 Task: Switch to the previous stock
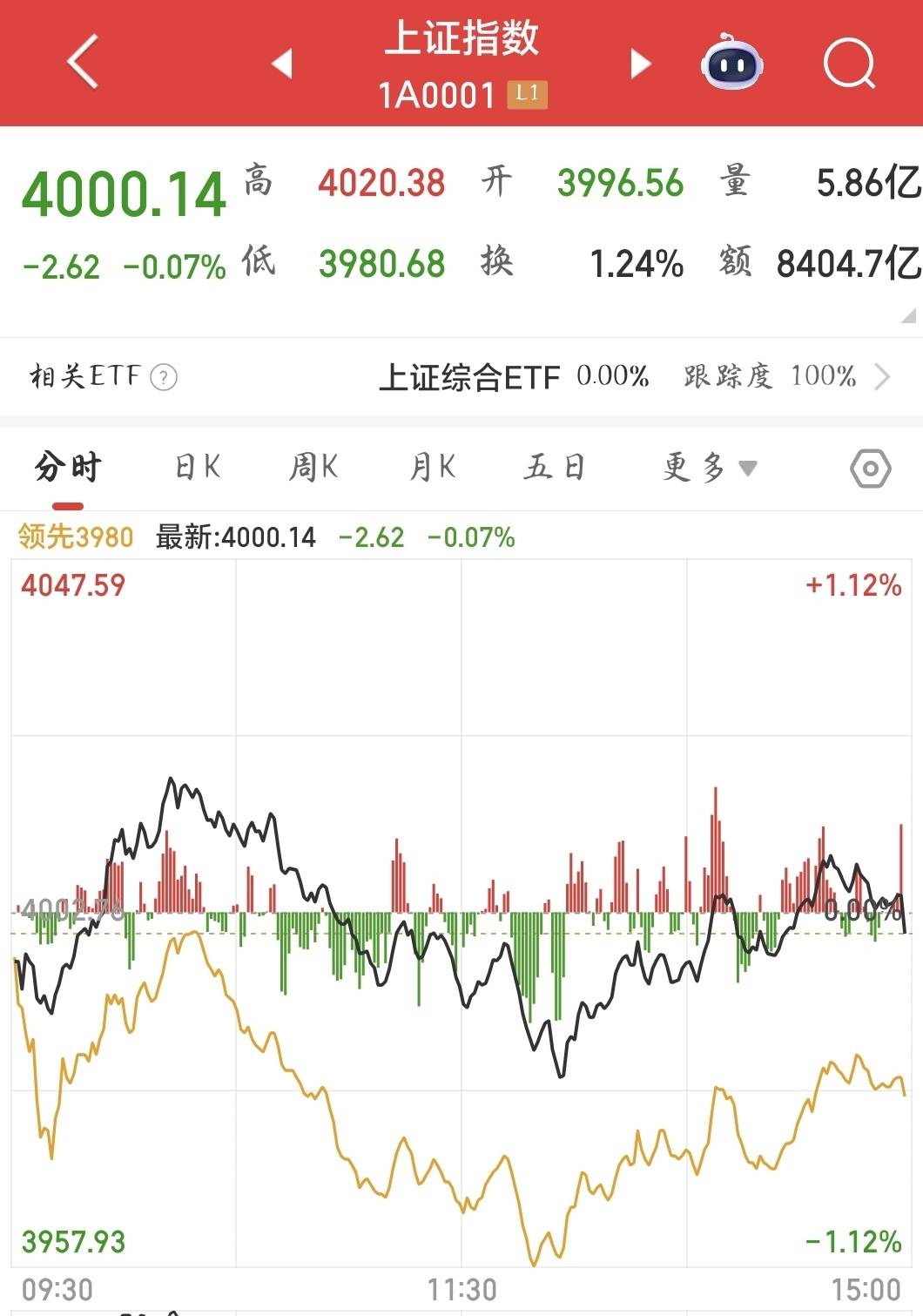[x=281, y=64]
